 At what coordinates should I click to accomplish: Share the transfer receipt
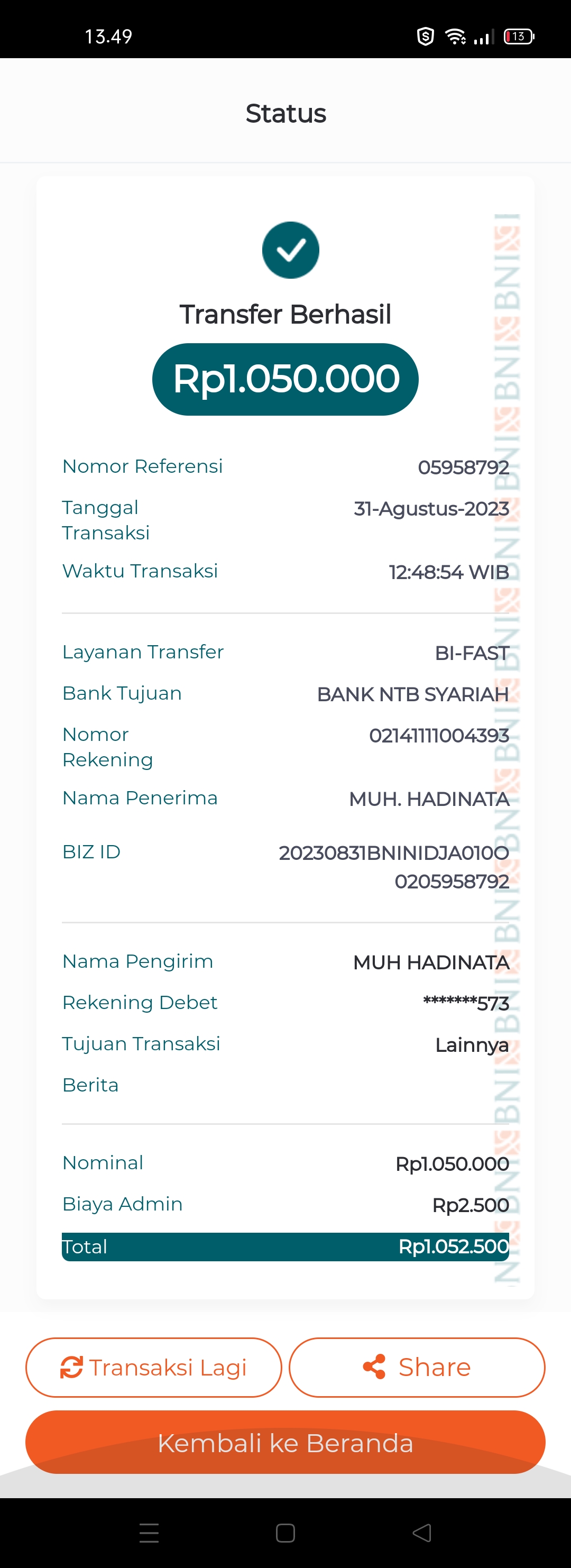417,1367
